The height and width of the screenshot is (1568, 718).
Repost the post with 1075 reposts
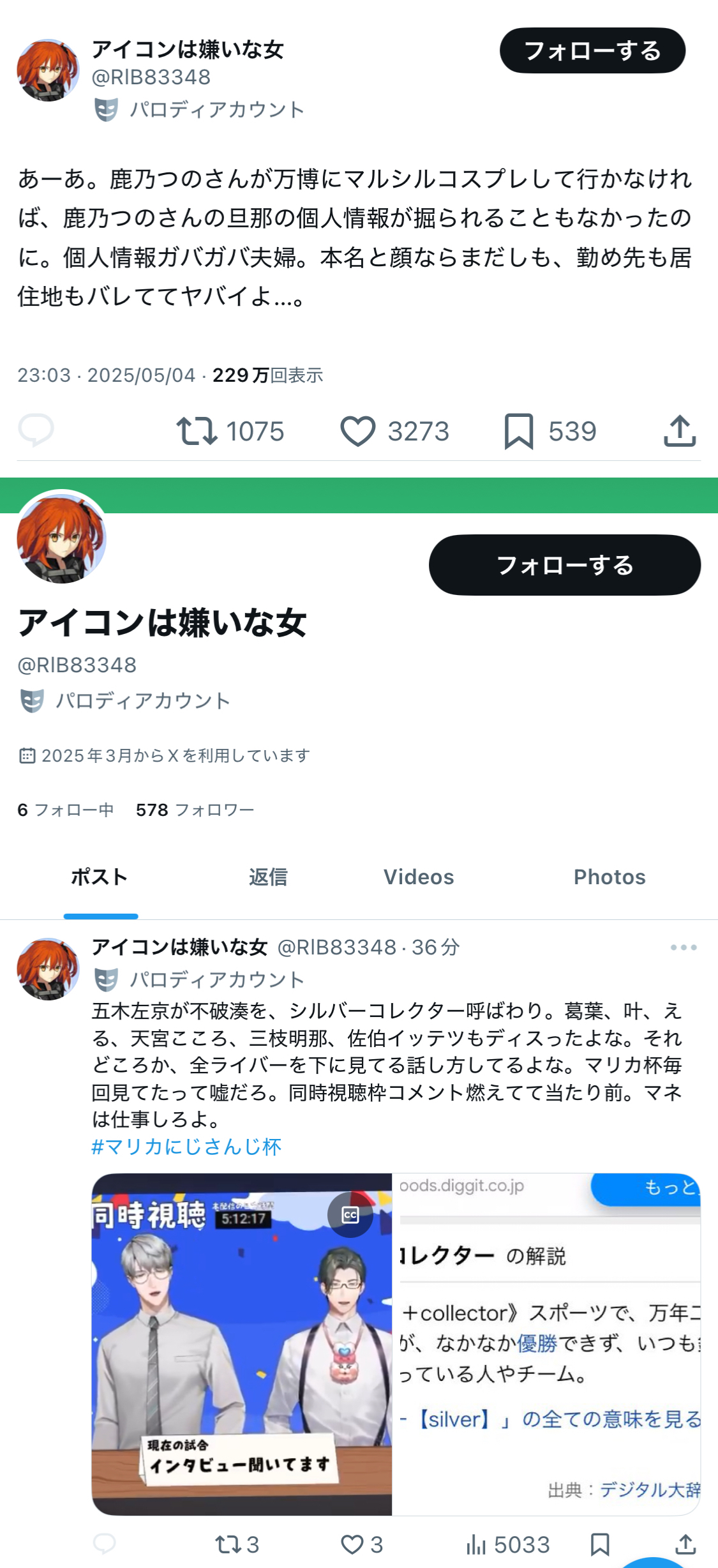(x=230, y=431)
